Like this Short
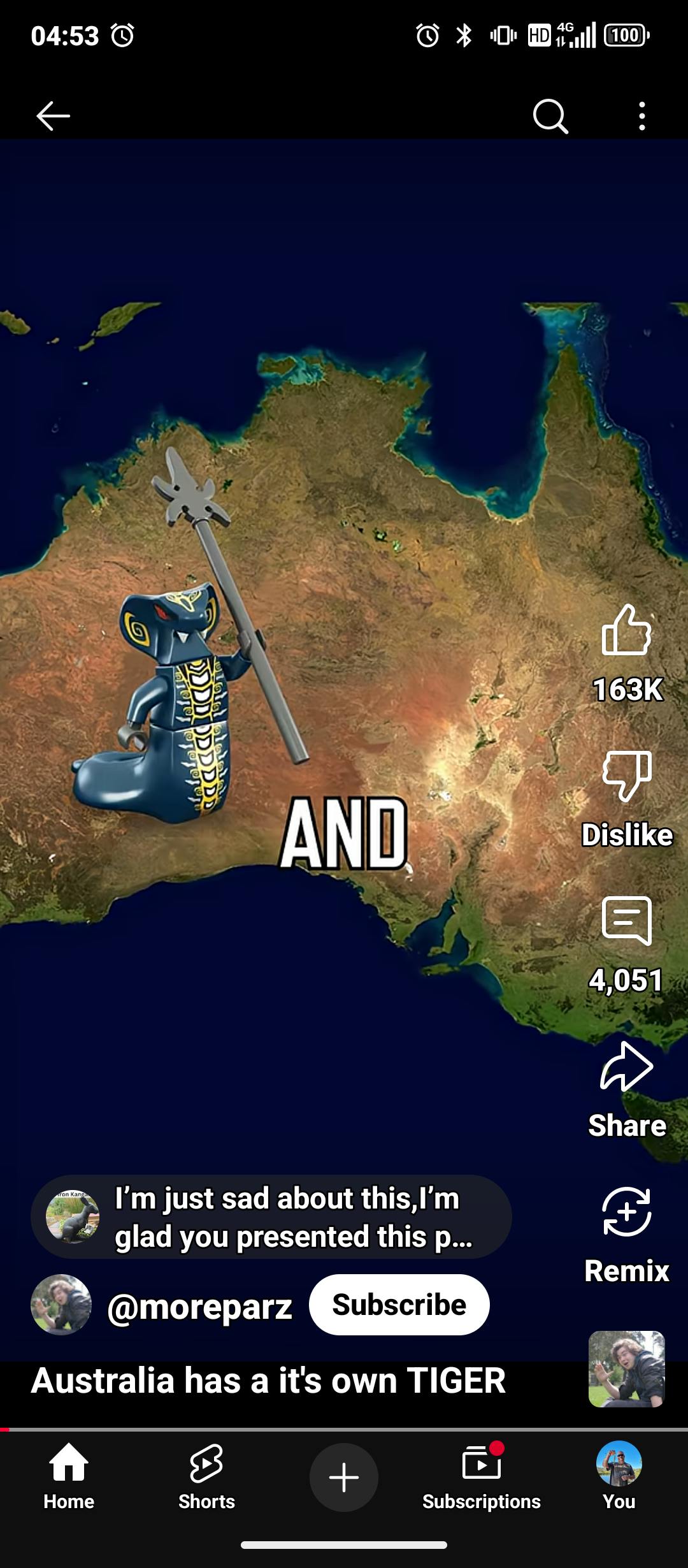Image resolution: width=688 pixels, height=1568 pixels. click(627, 631)
